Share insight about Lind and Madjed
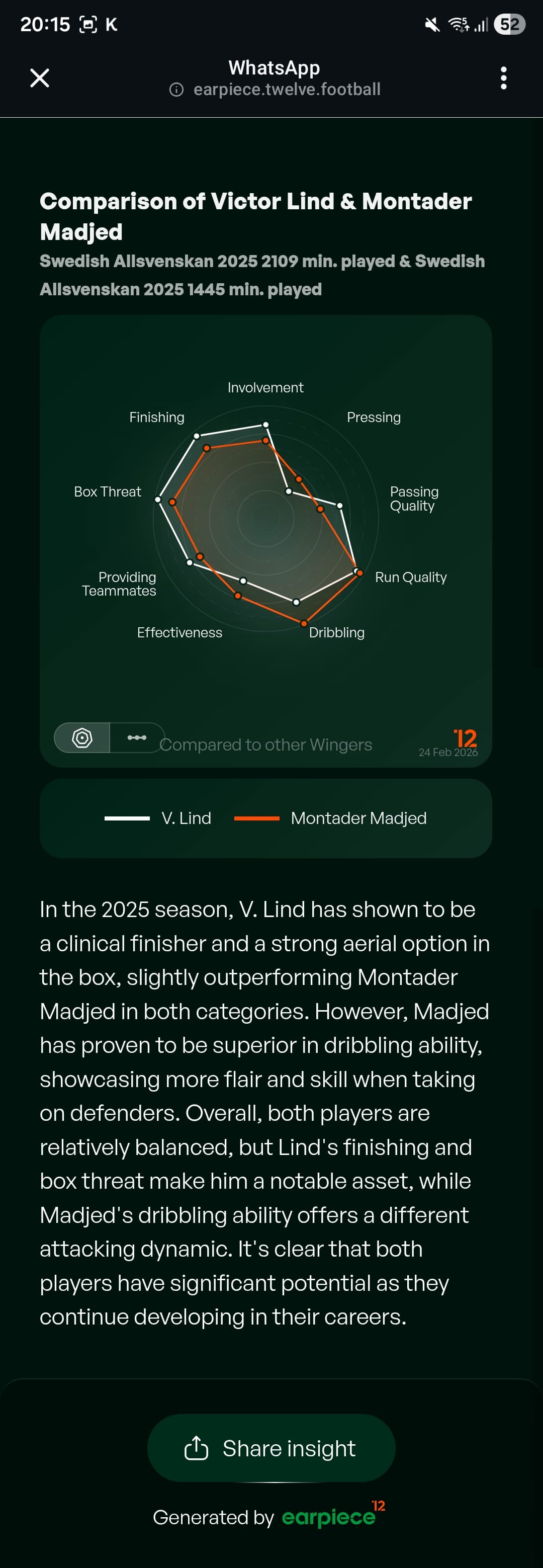 click(x=271, y=1448)
